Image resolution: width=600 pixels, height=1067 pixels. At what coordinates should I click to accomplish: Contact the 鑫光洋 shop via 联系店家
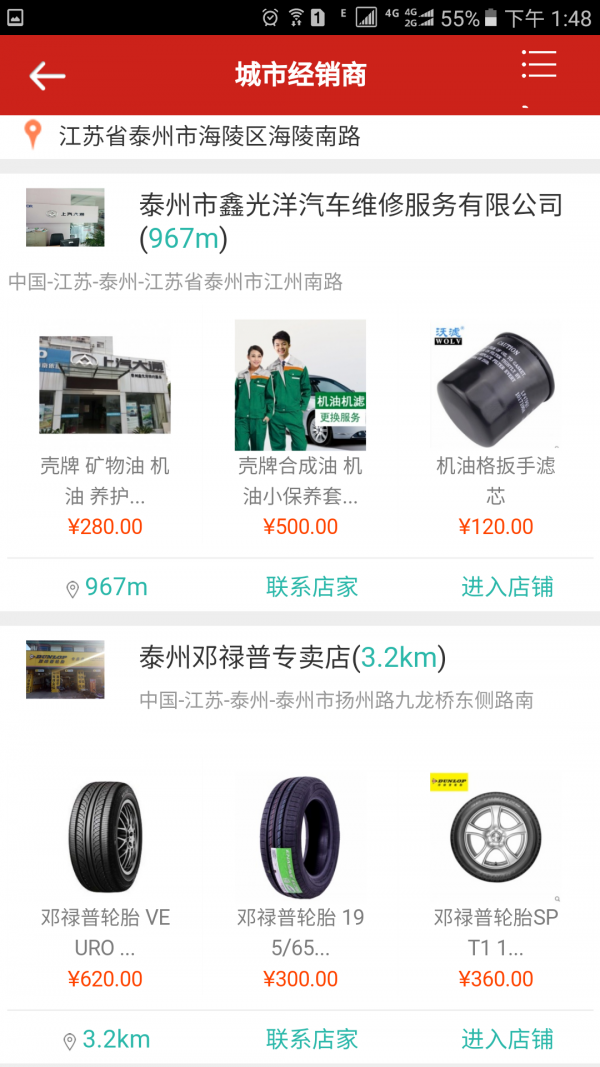click(x=312, y=587)
